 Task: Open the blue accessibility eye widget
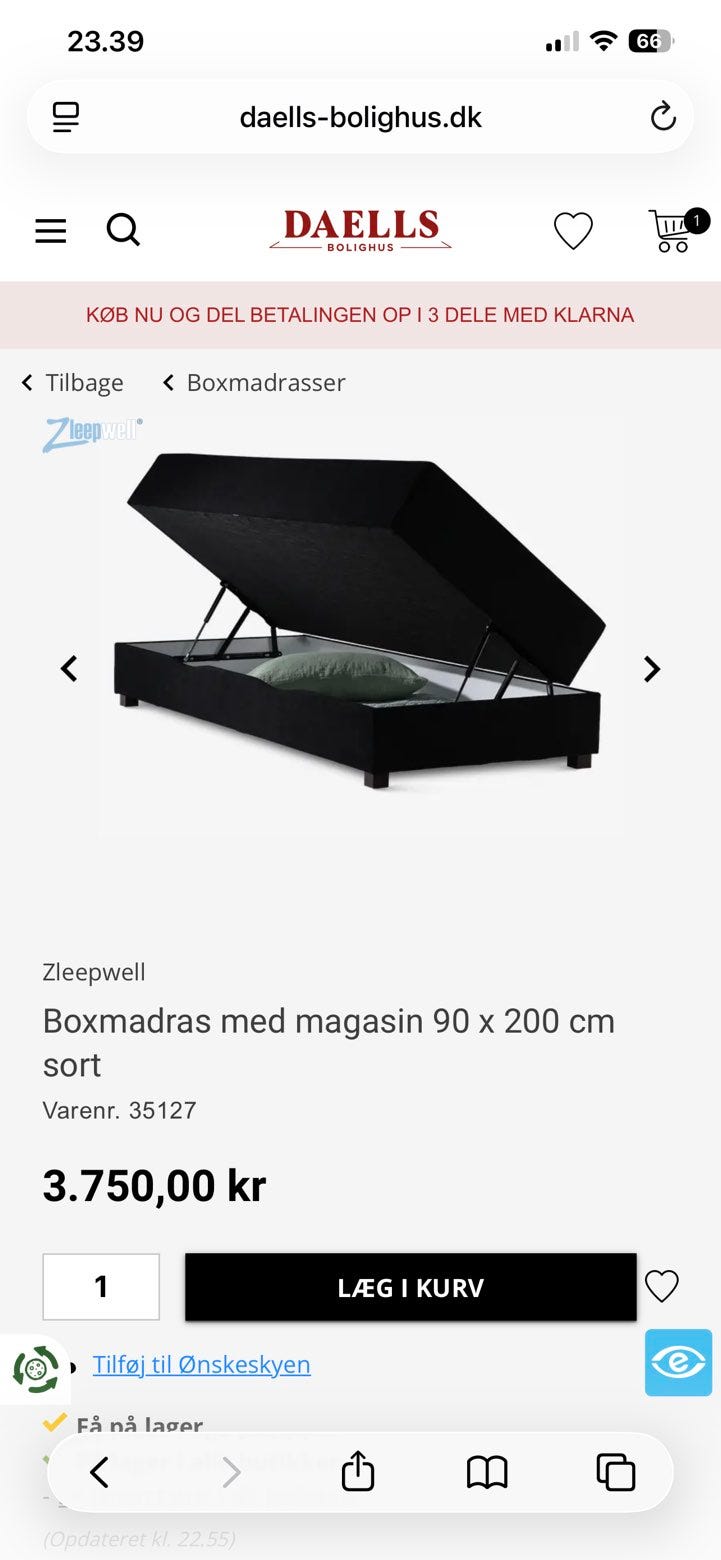click(678, 1362)
